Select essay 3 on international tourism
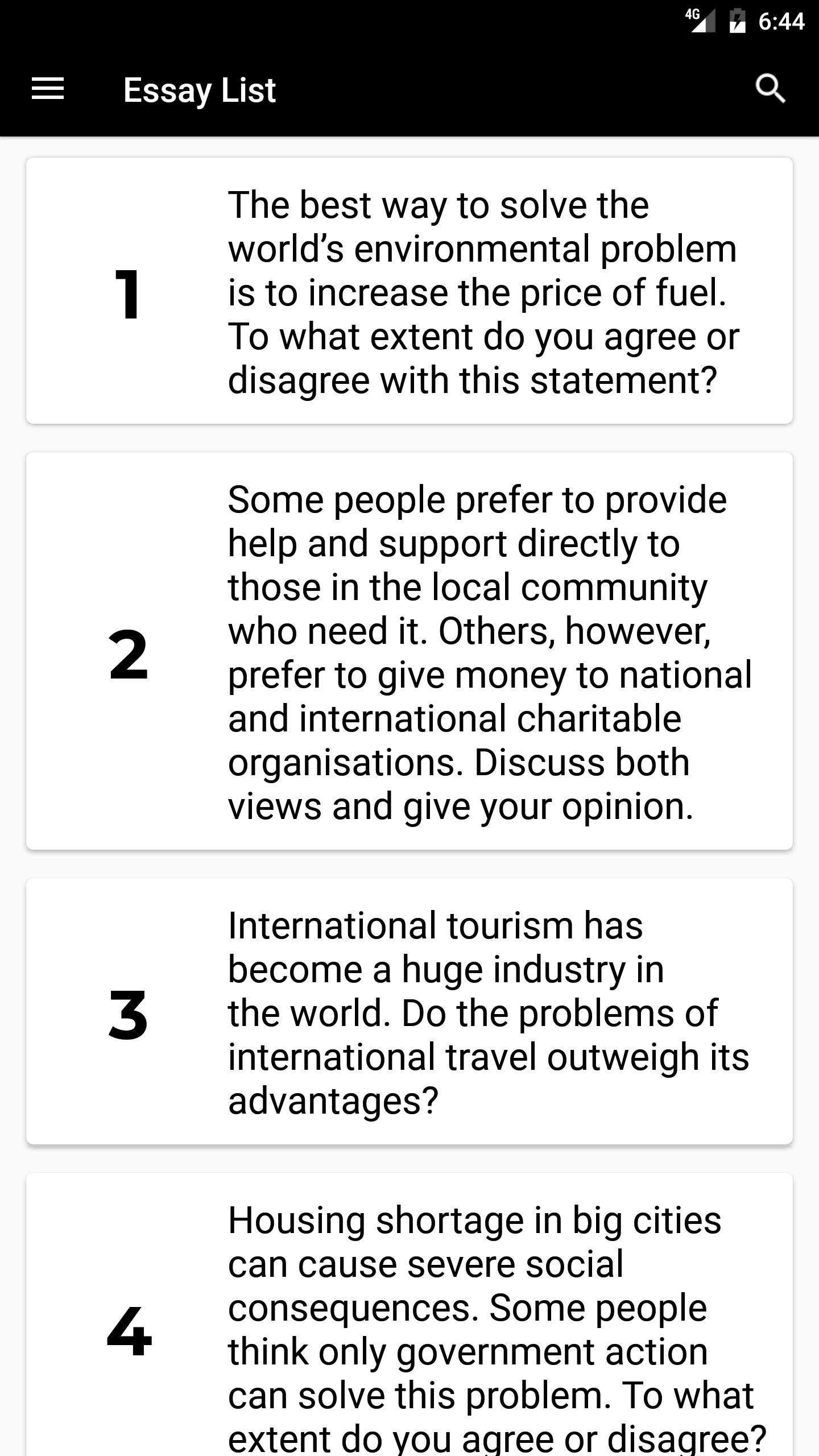Screen dimensions: 819x1456 tap(409, 1012)
